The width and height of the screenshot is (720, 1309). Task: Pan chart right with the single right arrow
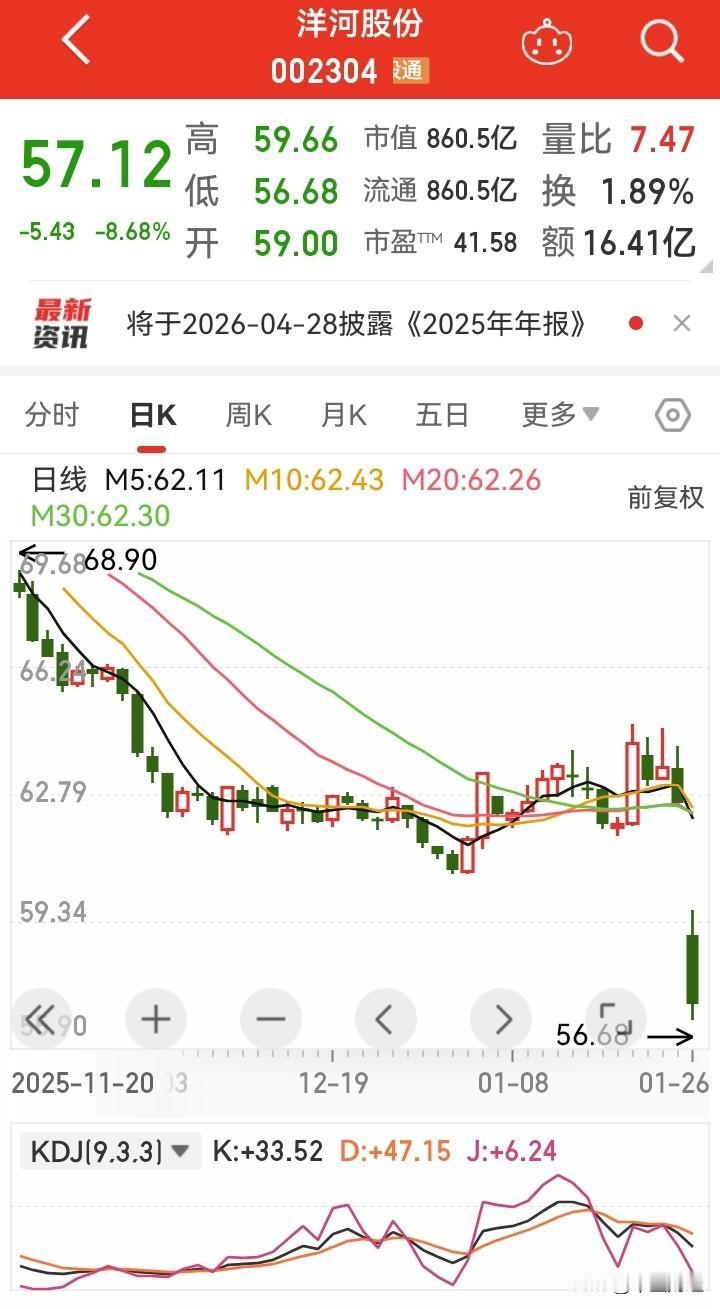tap(500, 1020)
